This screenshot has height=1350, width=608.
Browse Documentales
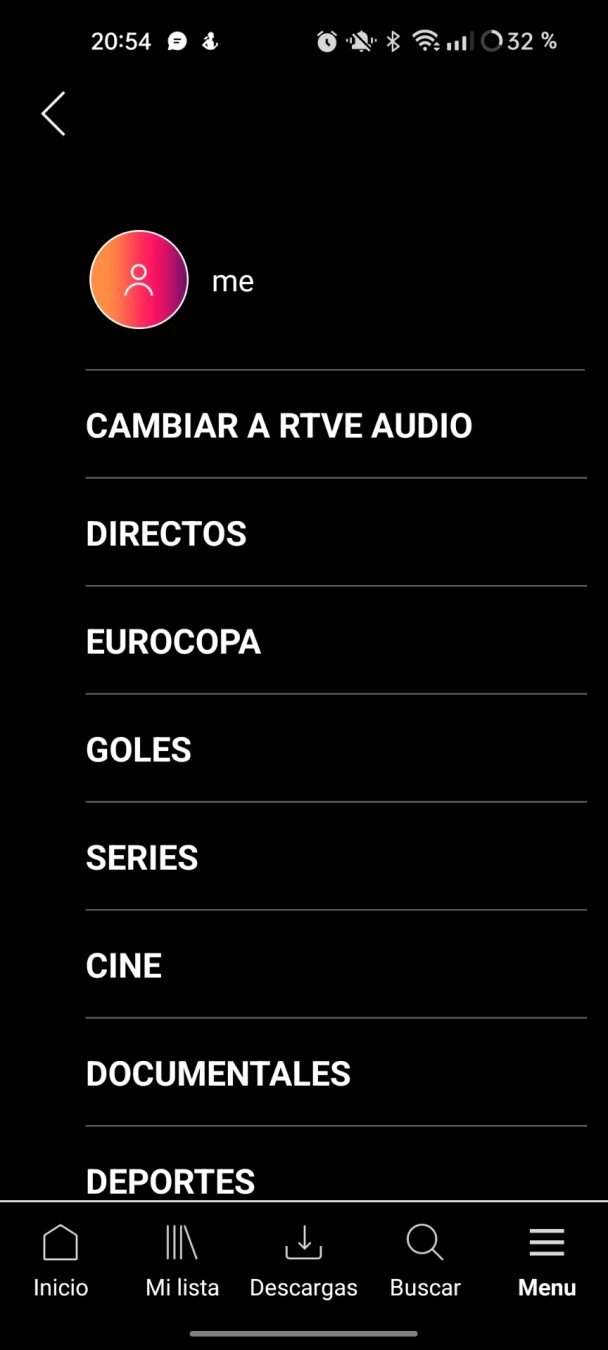point(218,1074)
